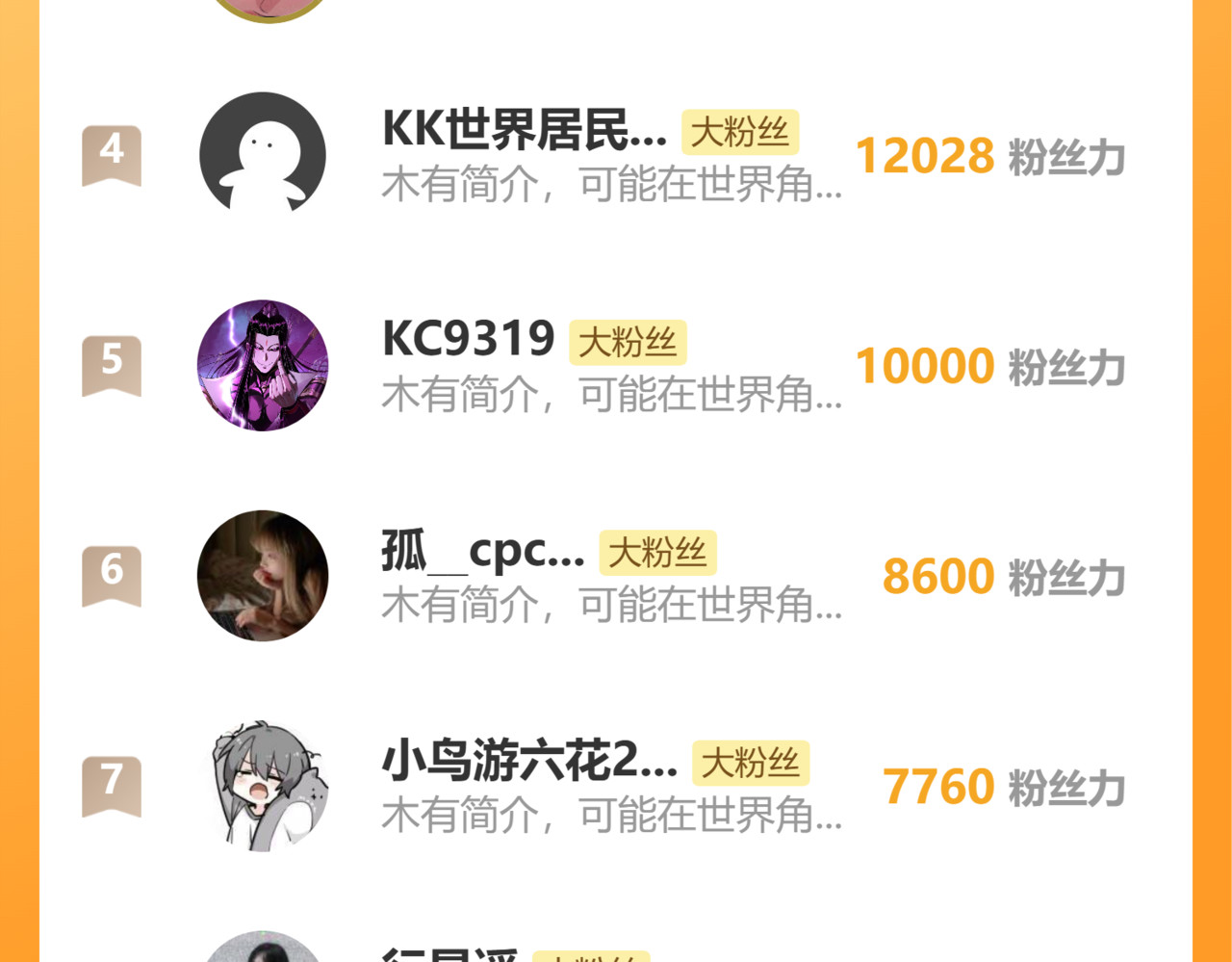View KK世界居民's profile avatar
1232x962 pixels.
click(x=263, y=155)
